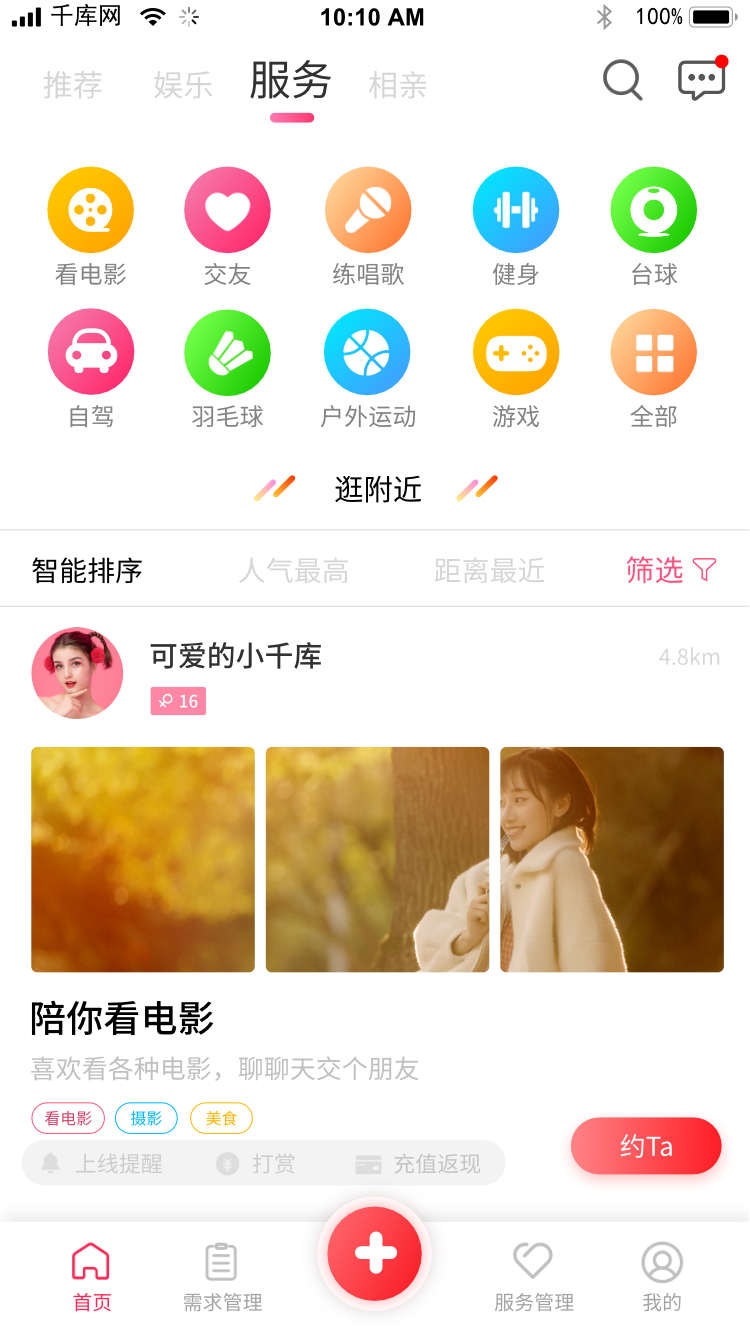Sort by 人气最高
Image resolution: width=750 pixels, height=1334 pixels.
click(x=294, y=571)
